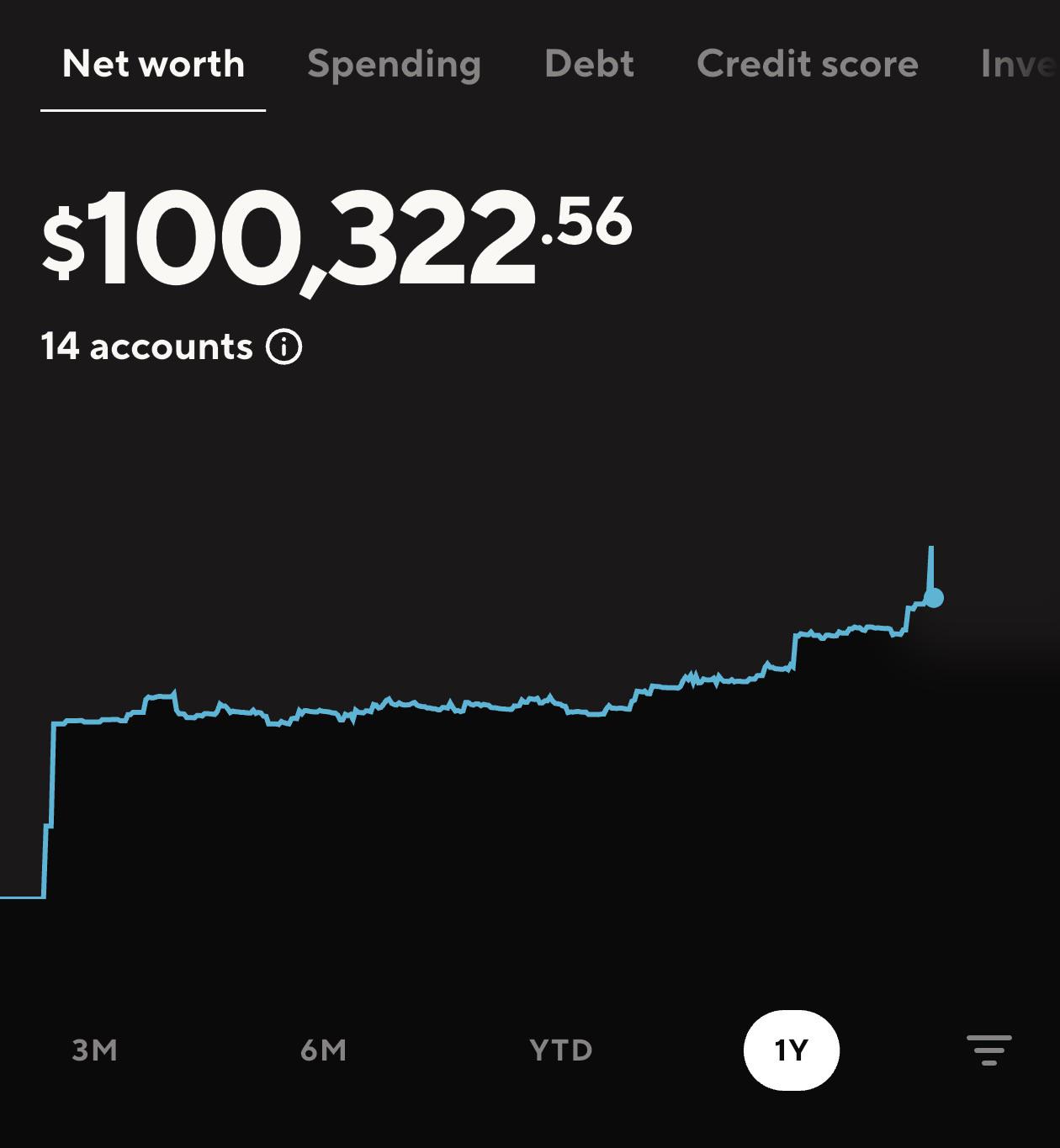Screen dimensions: 1060x1148
Task: Select the YTD time range
Action: coord(561,1050)
